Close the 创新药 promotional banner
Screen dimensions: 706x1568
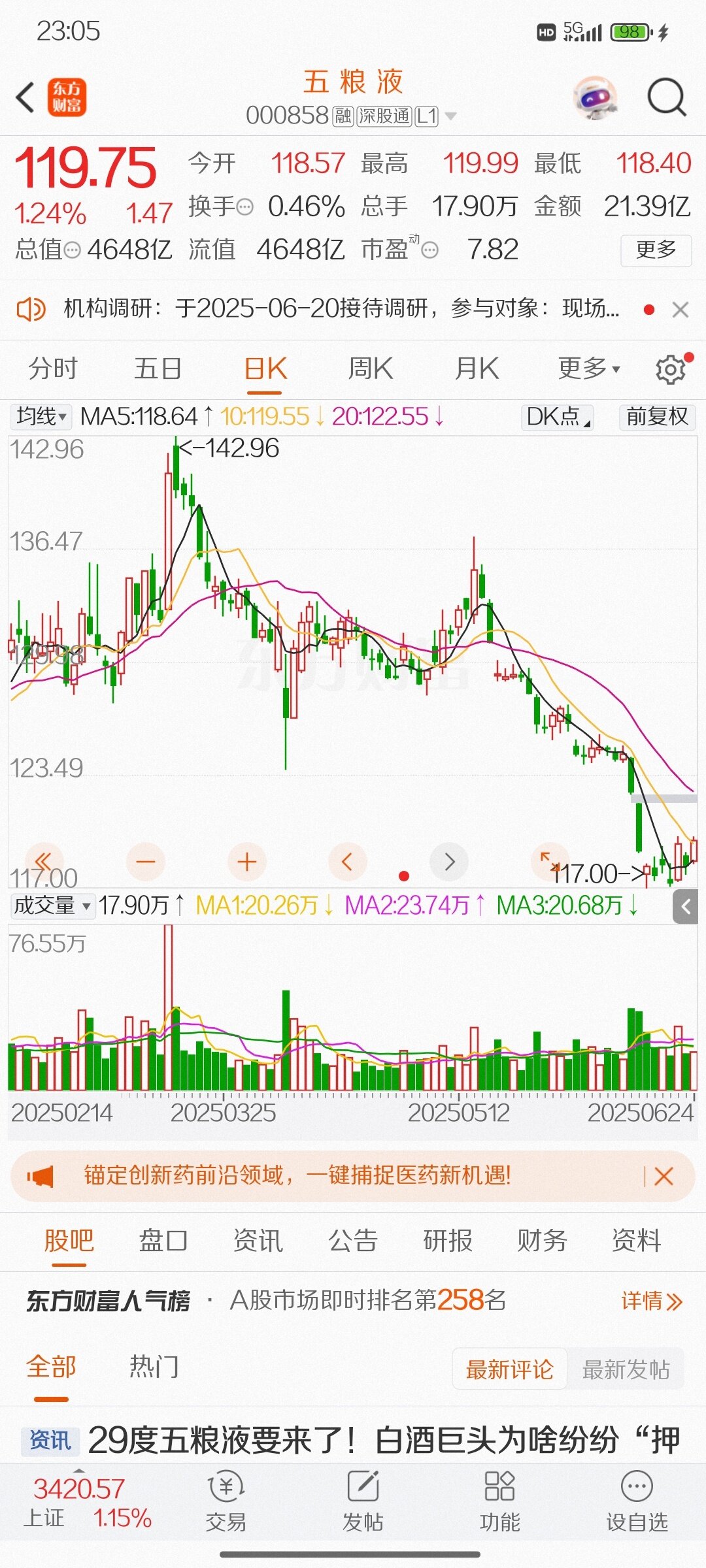tap(664, 1177)
